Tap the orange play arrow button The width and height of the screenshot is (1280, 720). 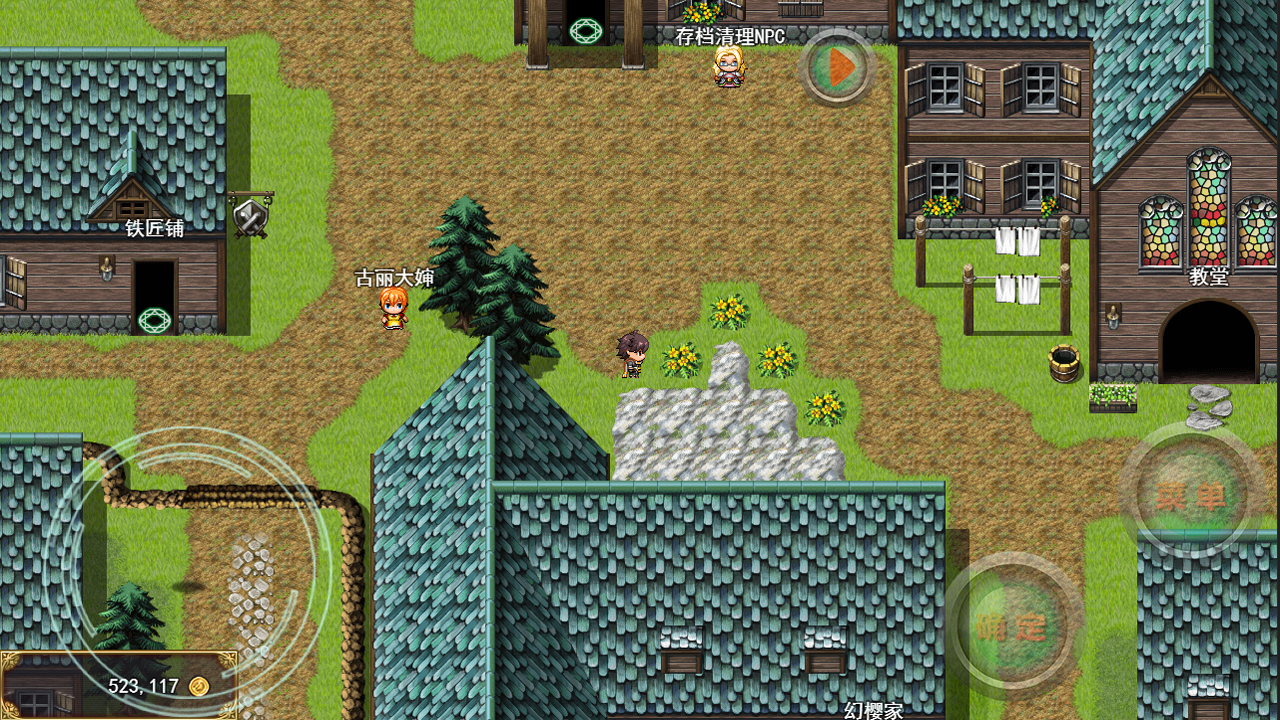[839, 67]
